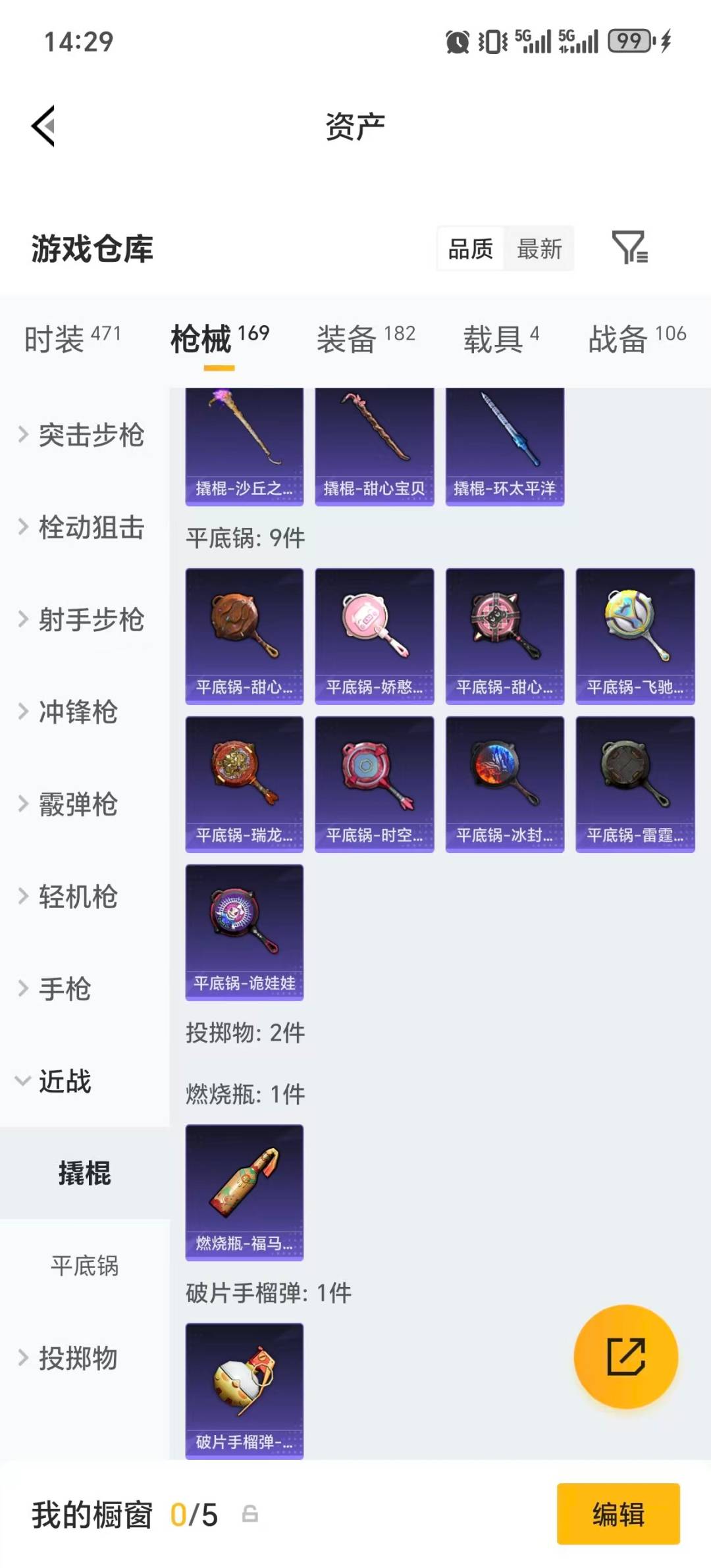
Task: Tap the battery indicator in status bar
Action: coord(629,41)
